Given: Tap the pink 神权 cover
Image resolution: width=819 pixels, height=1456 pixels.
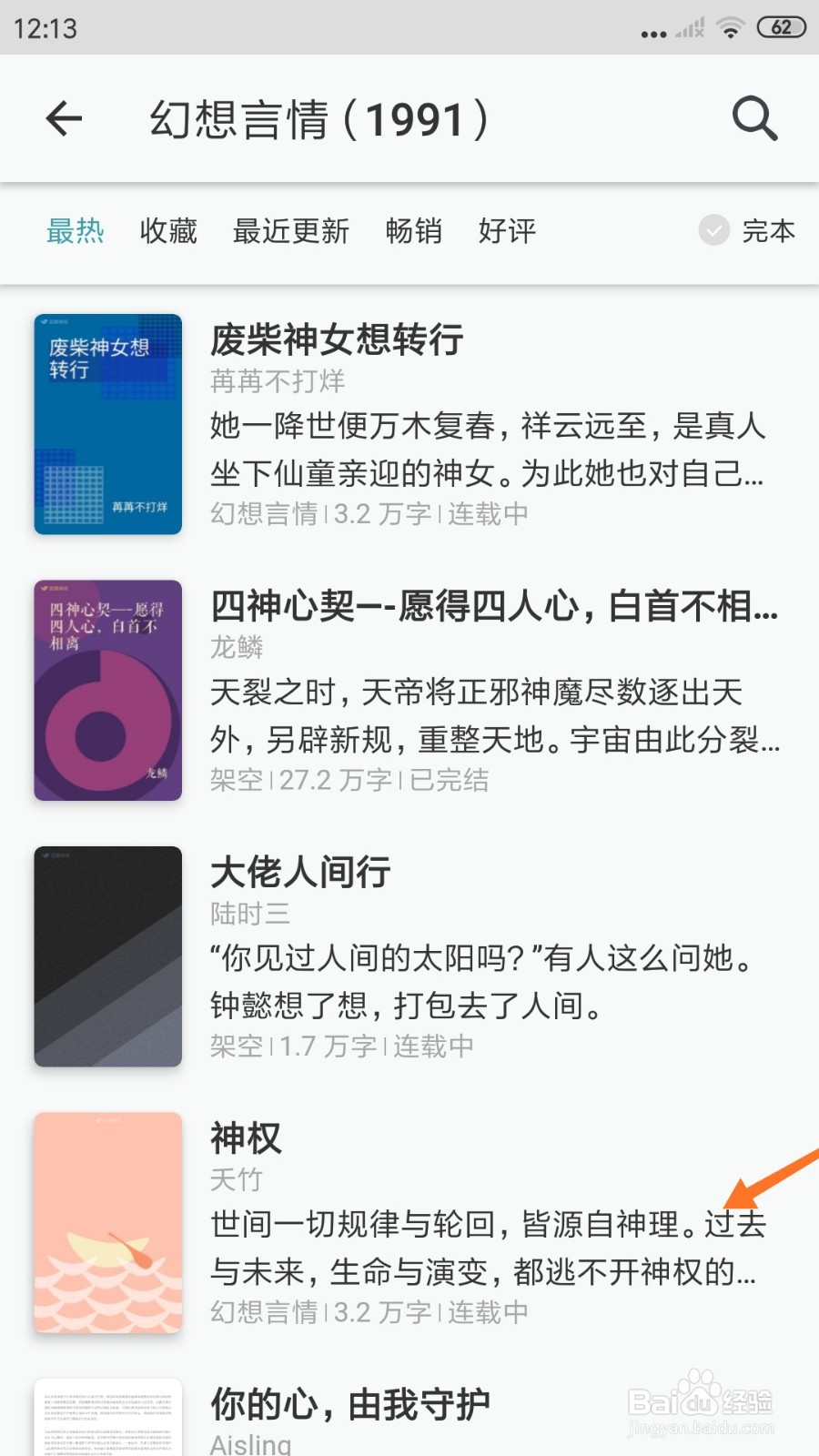Looking at the screenshot, I should [x=107, y=1219].
